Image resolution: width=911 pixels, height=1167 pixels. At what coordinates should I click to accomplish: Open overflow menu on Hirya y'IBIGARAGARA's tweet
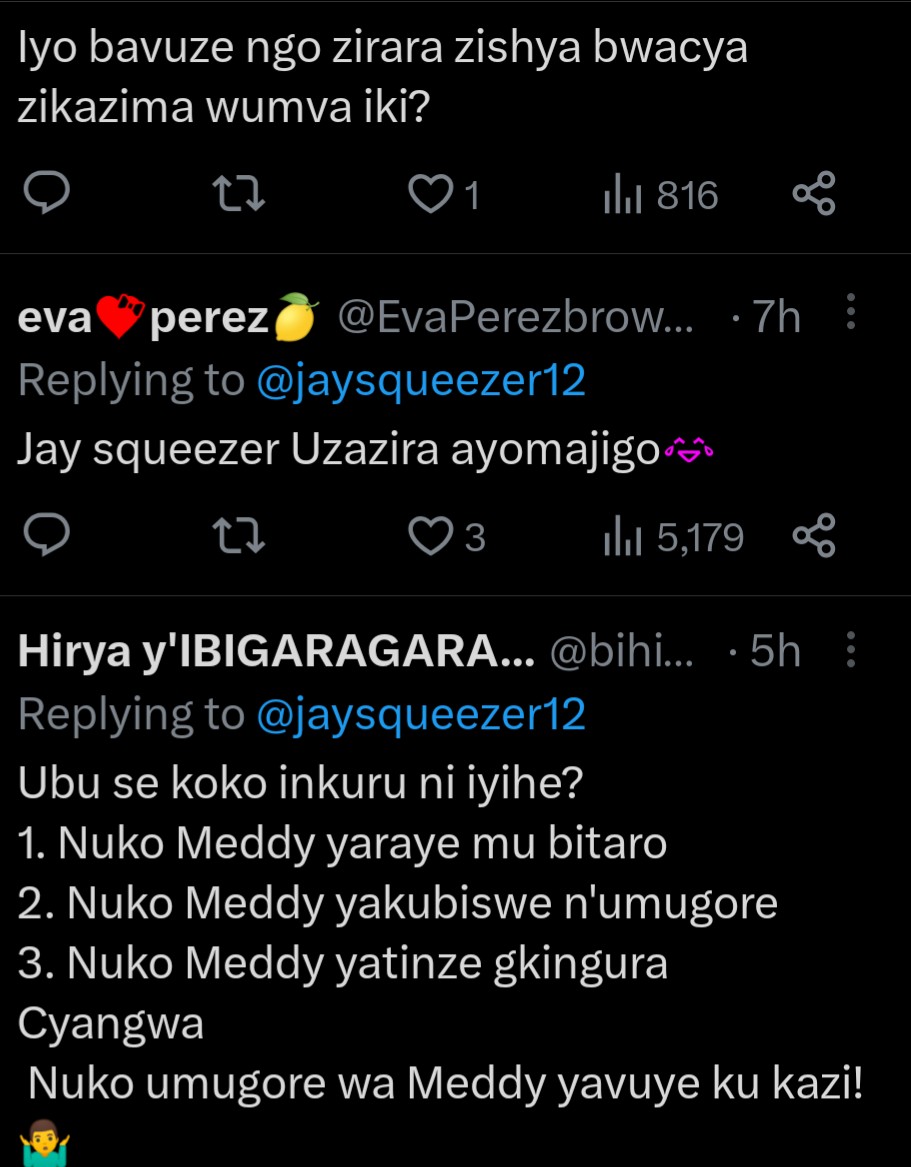[851, 650]
